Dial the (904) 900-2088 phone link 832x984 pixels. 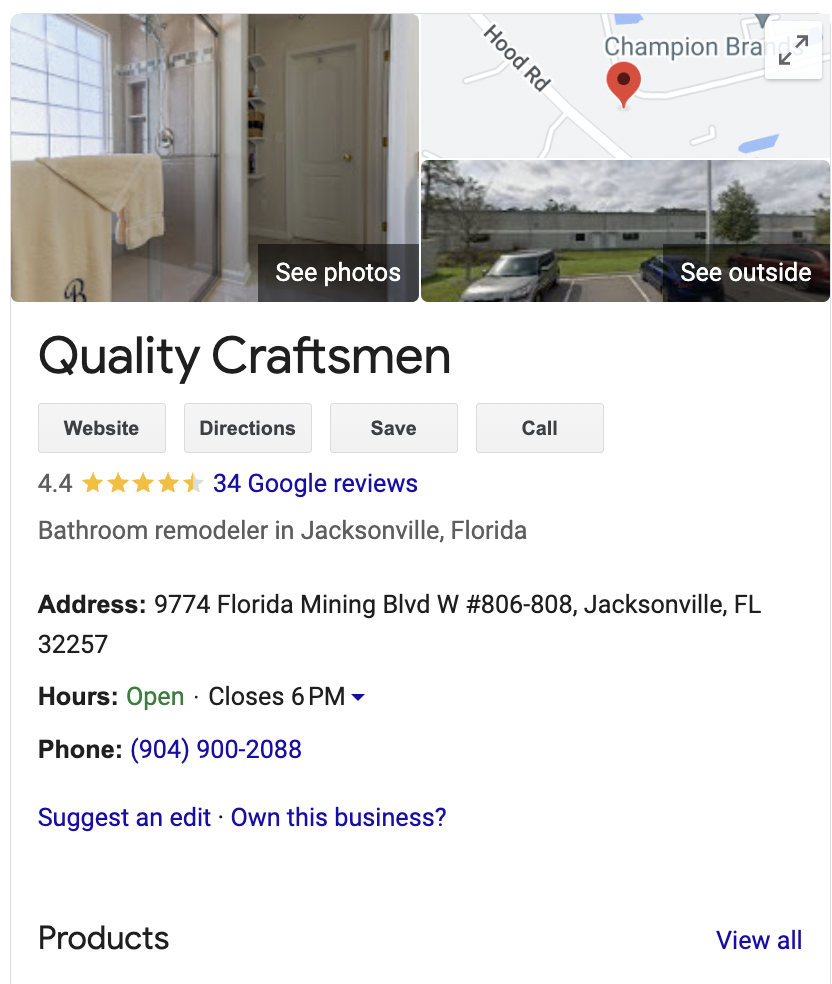[x=216, y=749]
